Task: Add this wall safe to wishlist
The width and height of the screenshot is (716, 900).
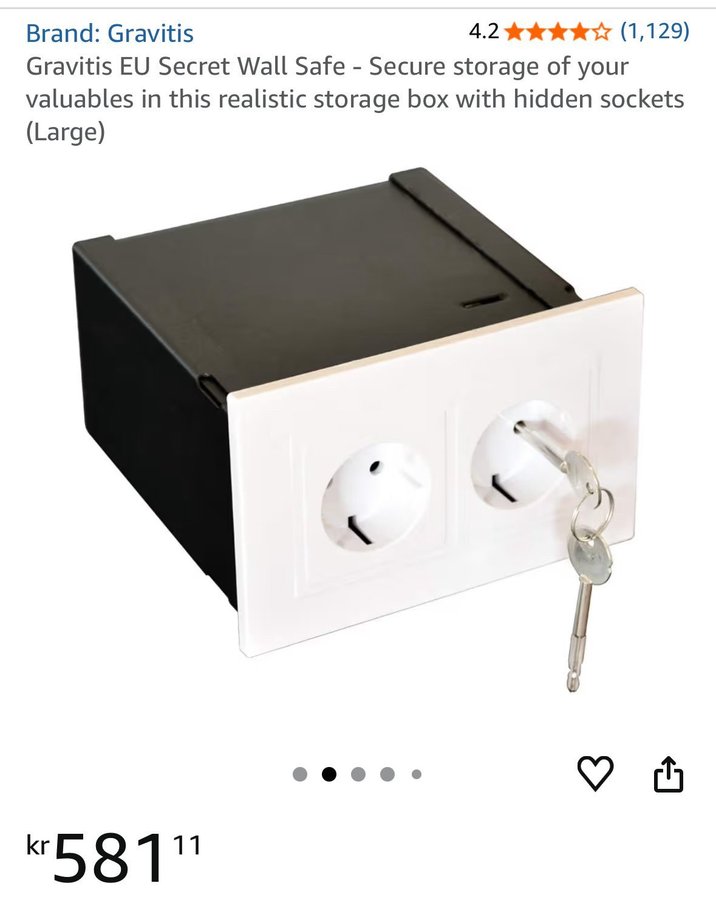Action: pyautogui.click(x=595, y=773)
